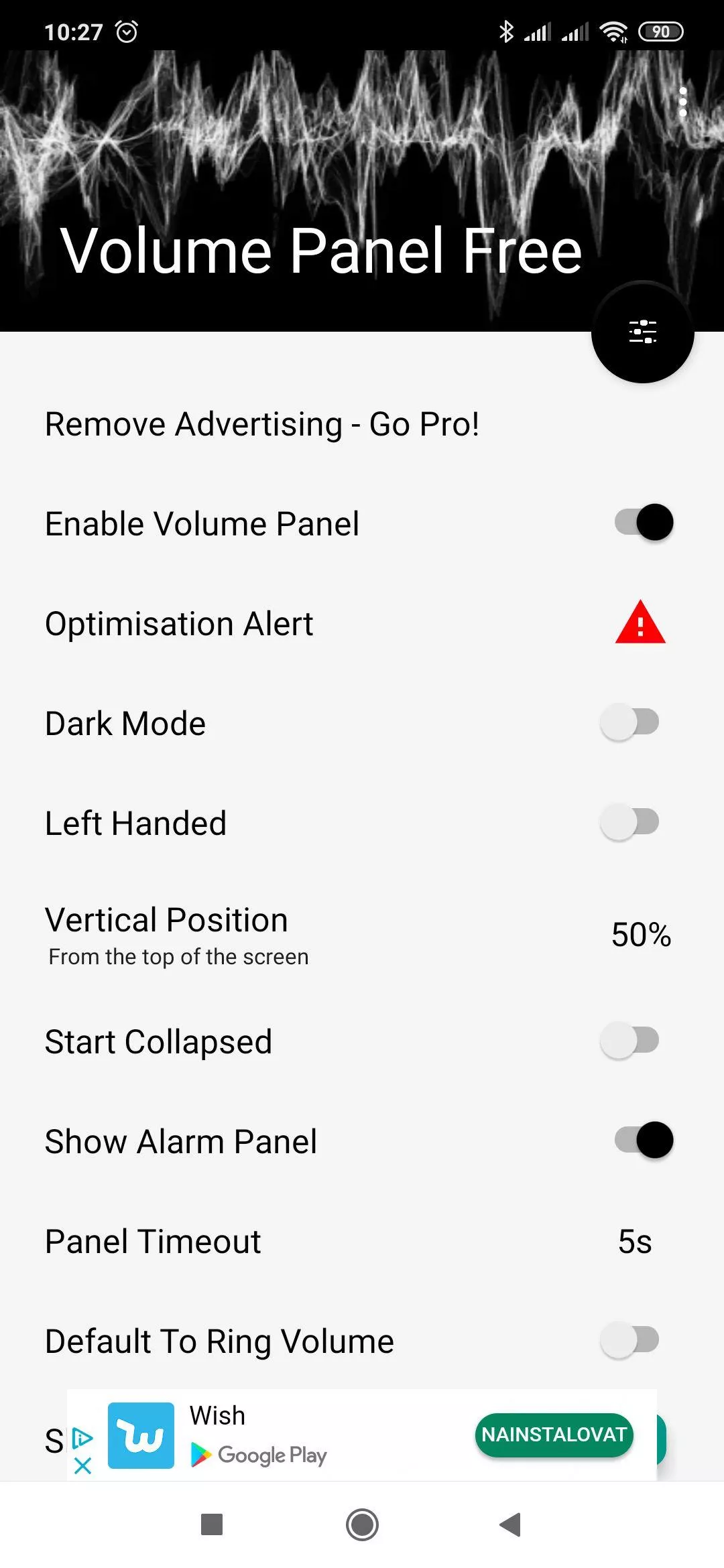The height and width of the screenshot is (1568, 724).
Task: Change Vertical Position setting
Action: (362, 934)
